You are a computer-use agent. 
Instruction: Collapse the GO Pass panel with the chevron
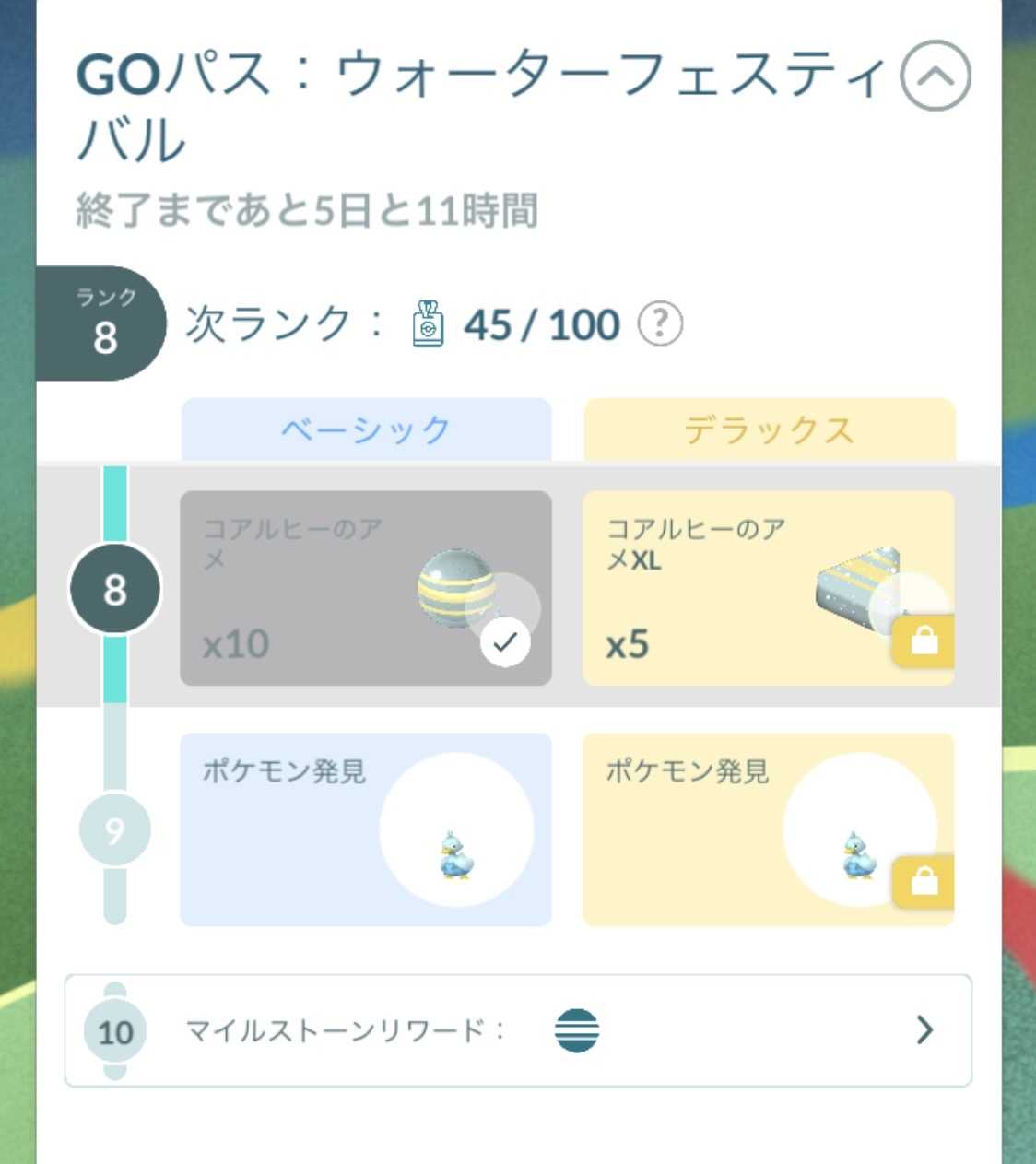pyautogui.click(x=936, y=76)
